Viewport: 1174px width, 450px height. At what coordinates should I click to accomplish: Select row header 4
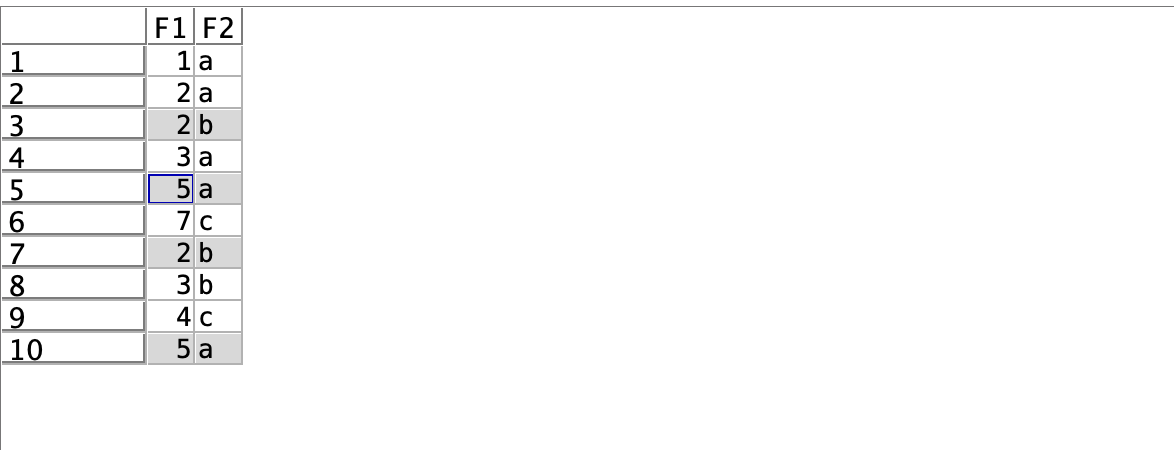point(73,157)
